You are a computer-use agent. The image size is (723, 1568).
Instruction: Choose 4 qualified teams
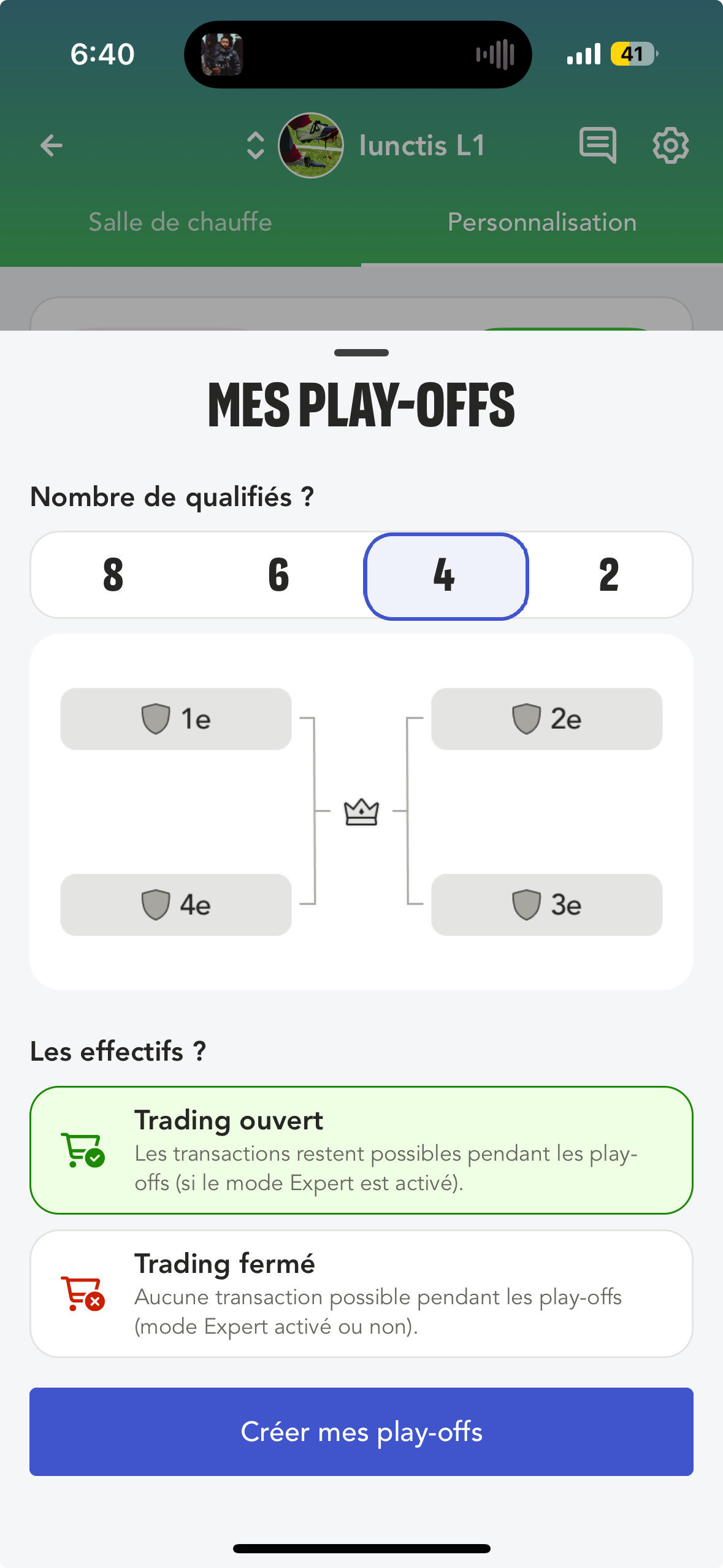pyautogui.click(x=445, y=575)
